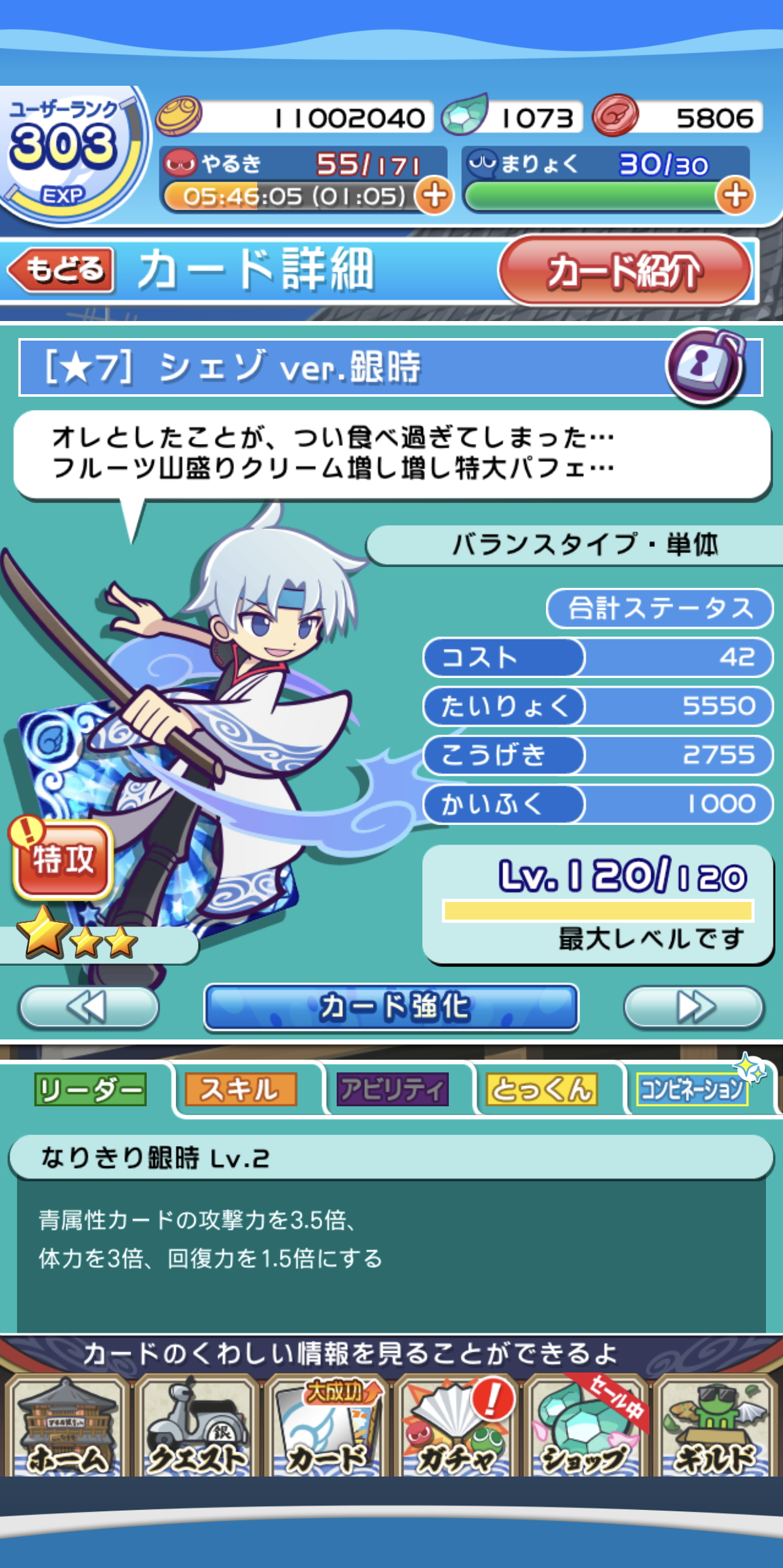
Task: Tap the 合計ステータス button
Action: coord(659,609)
